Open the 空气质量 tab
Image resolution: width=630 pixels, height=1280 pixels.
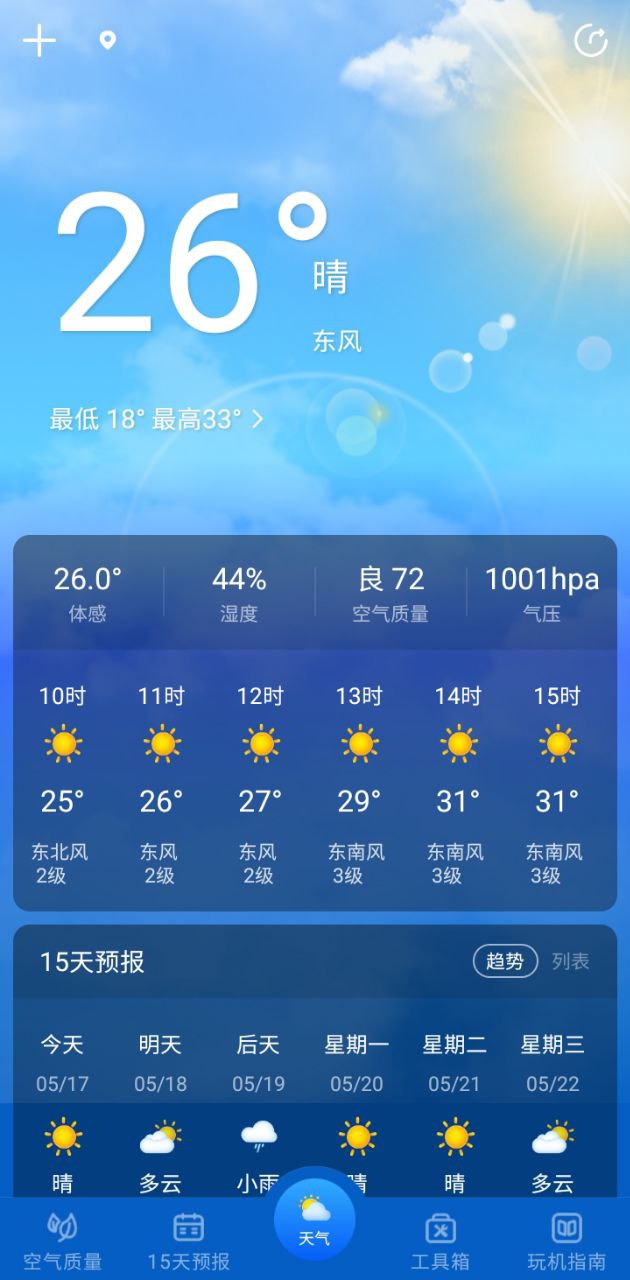pyautogui.click(x=62, y=1240)
